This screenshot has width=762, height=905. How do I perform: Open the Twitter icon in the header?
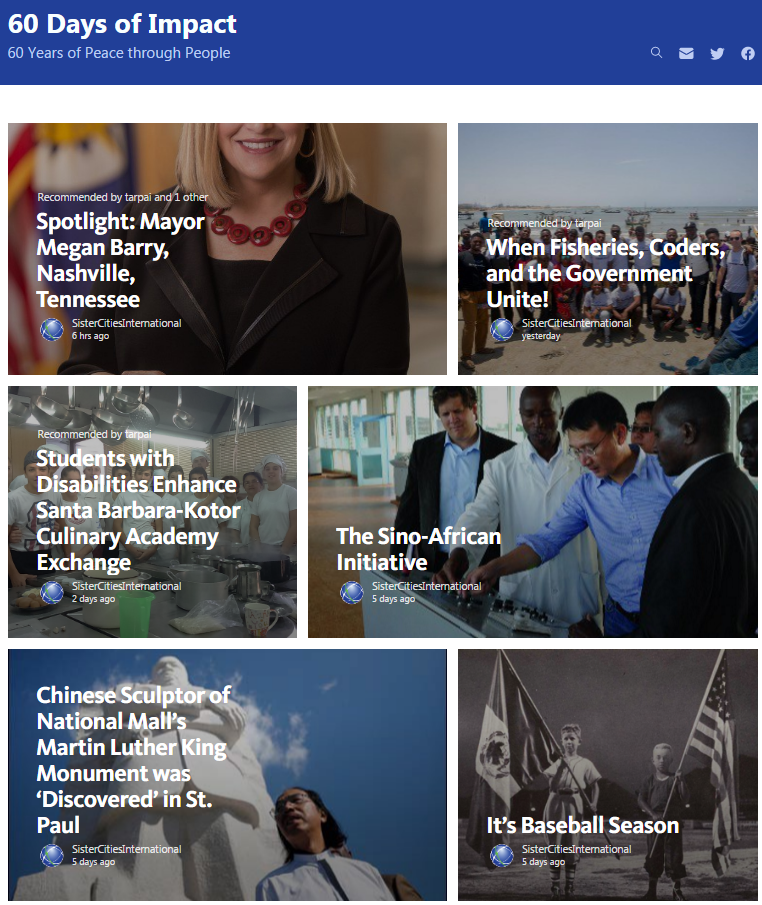point(717,54)
